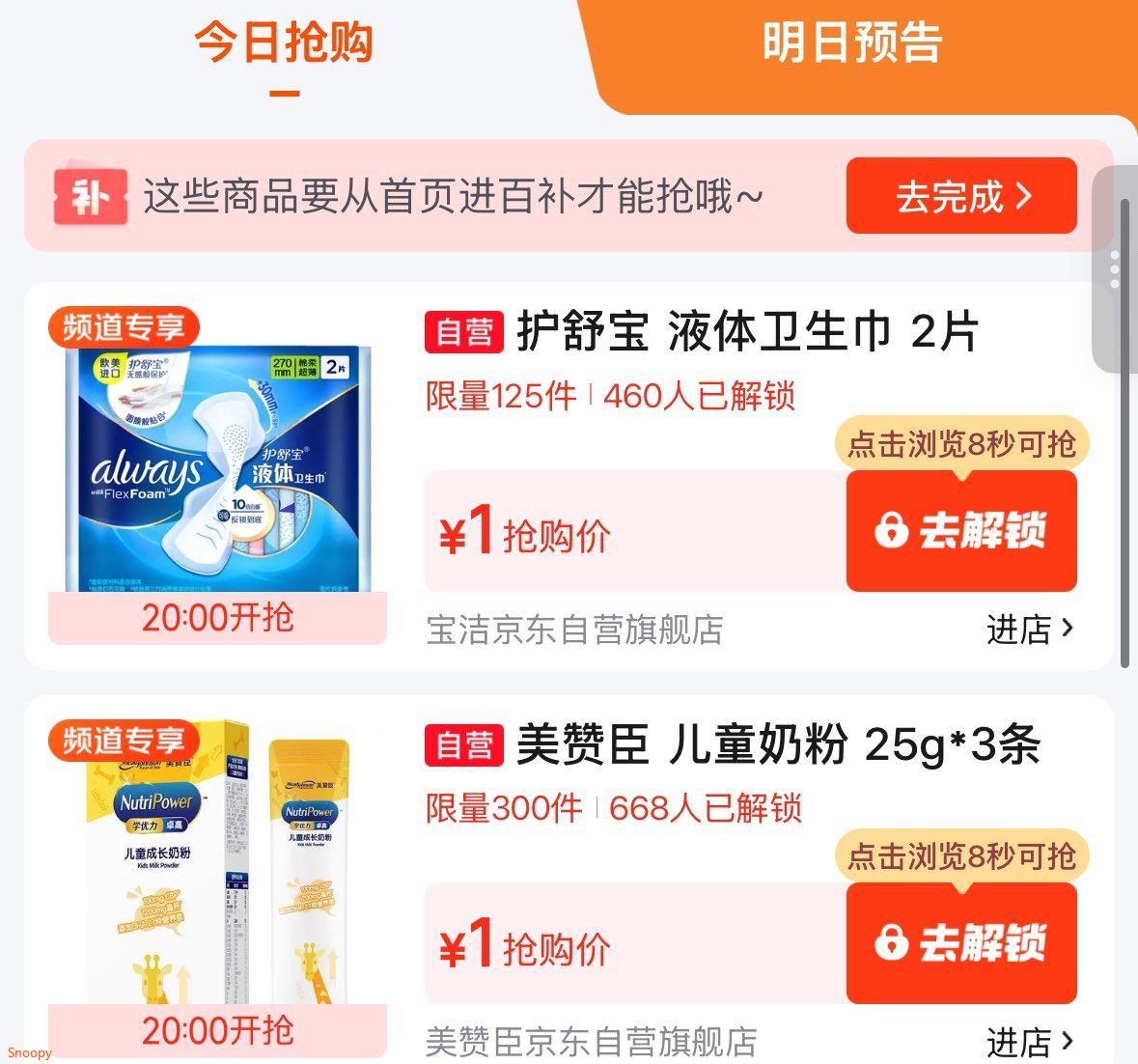Enter the 宝洁京东自营旗舰店 store
The height and width of the screenshot is (1064, 1138).
1029,630
